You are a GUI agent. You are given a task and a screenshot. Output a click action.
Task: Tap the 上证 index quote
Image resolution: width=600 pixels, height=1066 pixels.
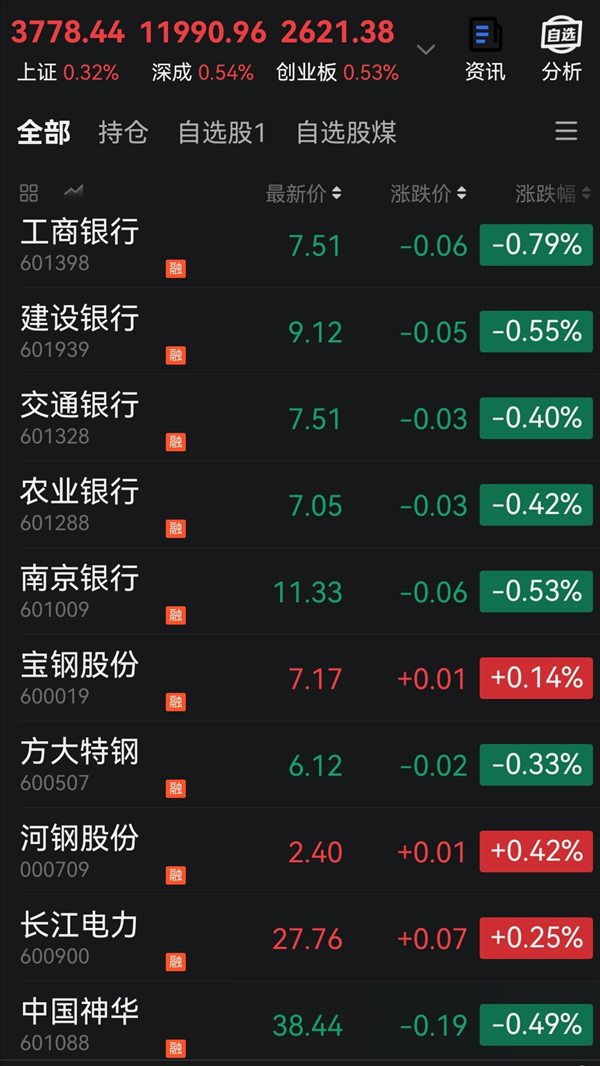(68, 51)
